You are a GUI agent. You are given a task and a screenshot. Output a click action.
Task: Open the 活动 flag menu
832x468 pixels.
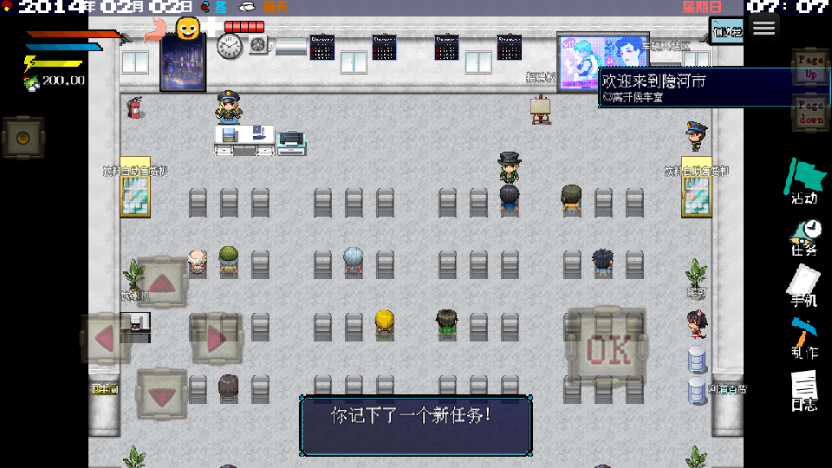805,180
